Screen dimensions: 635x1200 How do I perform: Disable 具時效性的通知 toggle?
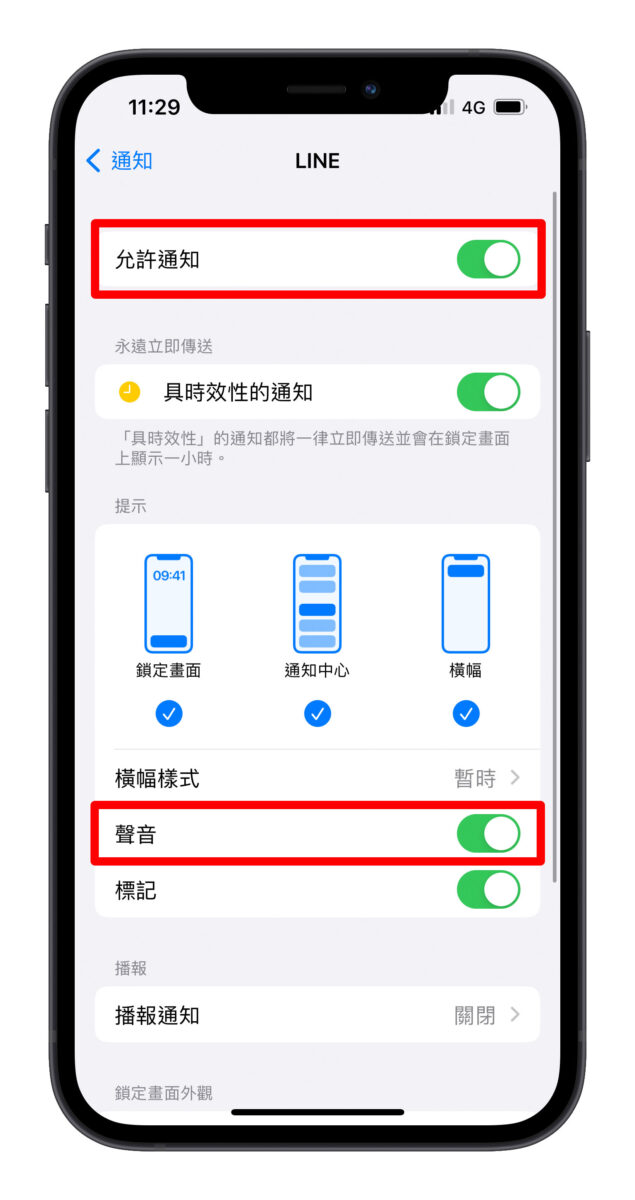pyautogui.click(x=488, y=392)
